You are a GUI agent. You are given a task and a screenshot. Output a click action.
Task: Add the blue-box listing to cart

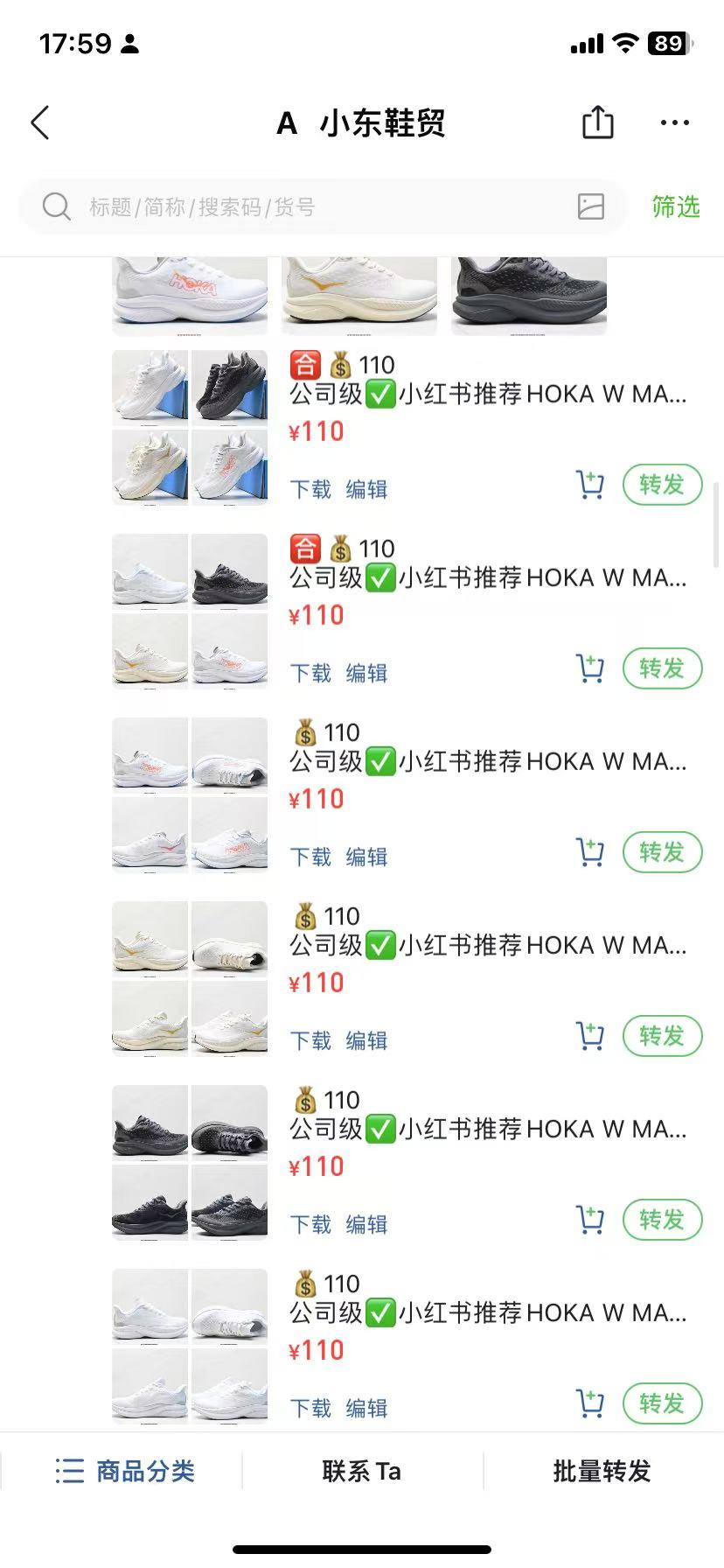click(x=590, y=485)
